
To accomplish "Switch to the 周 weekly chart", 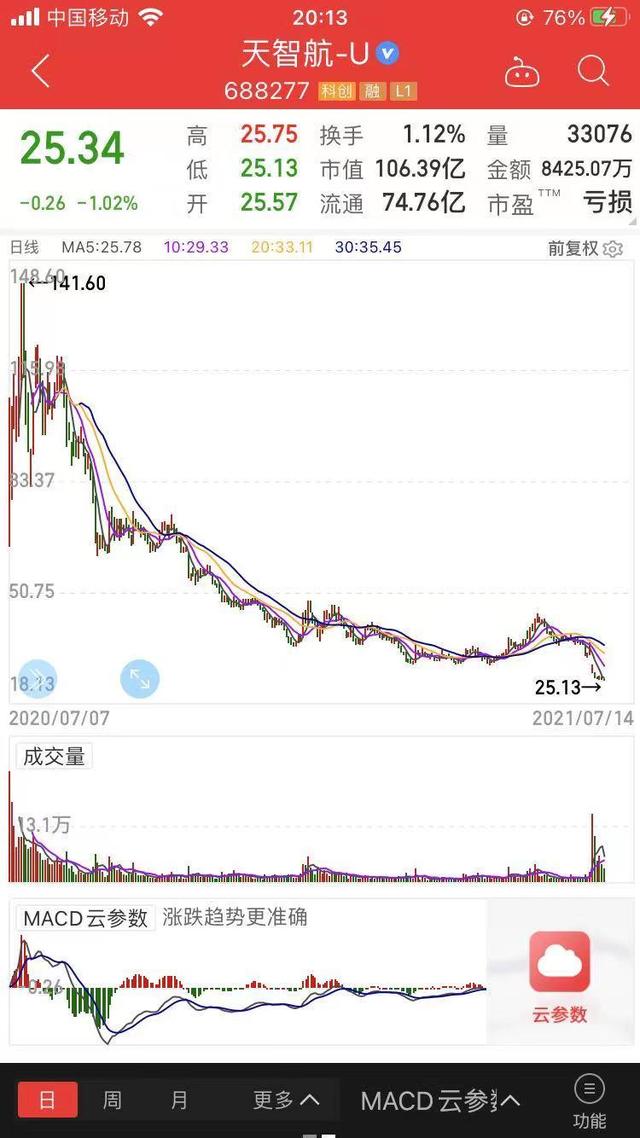I will [x=112, y=1101].
